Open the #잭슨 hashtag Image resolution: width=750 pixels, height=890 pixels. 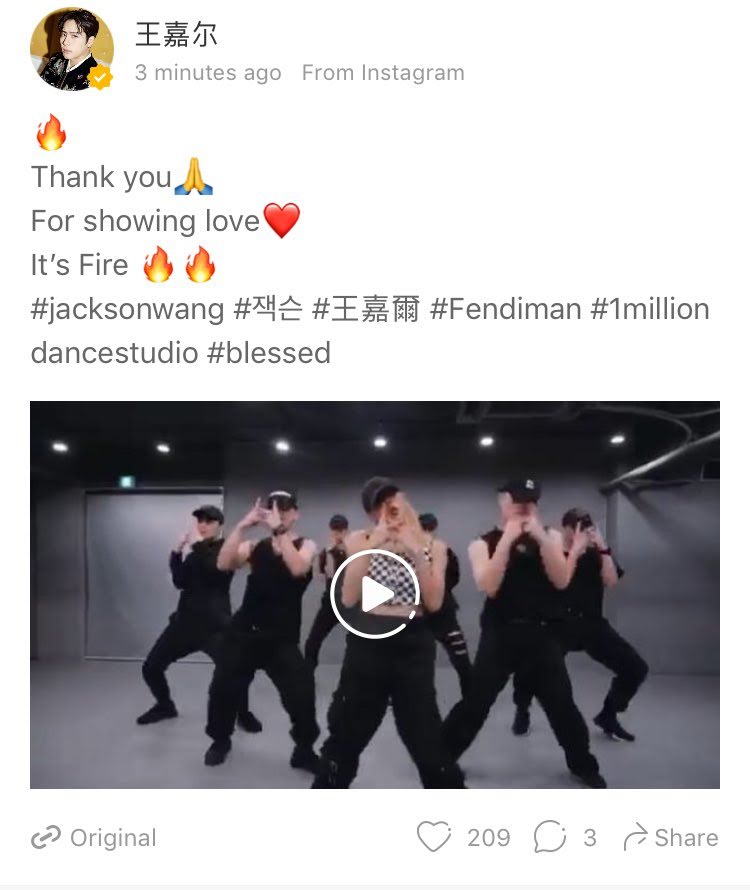click(267, 309)
